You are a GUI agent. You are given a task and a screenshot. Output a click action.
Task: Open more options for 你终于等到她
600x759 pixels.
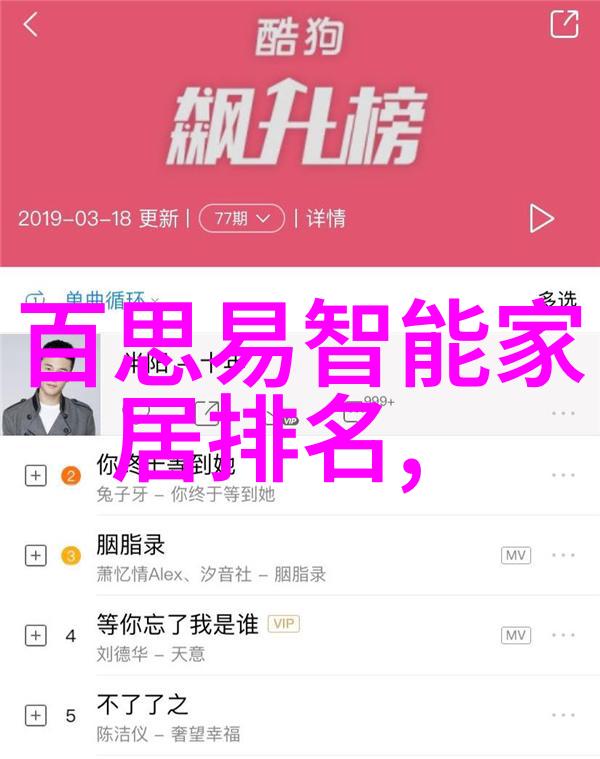564,475
